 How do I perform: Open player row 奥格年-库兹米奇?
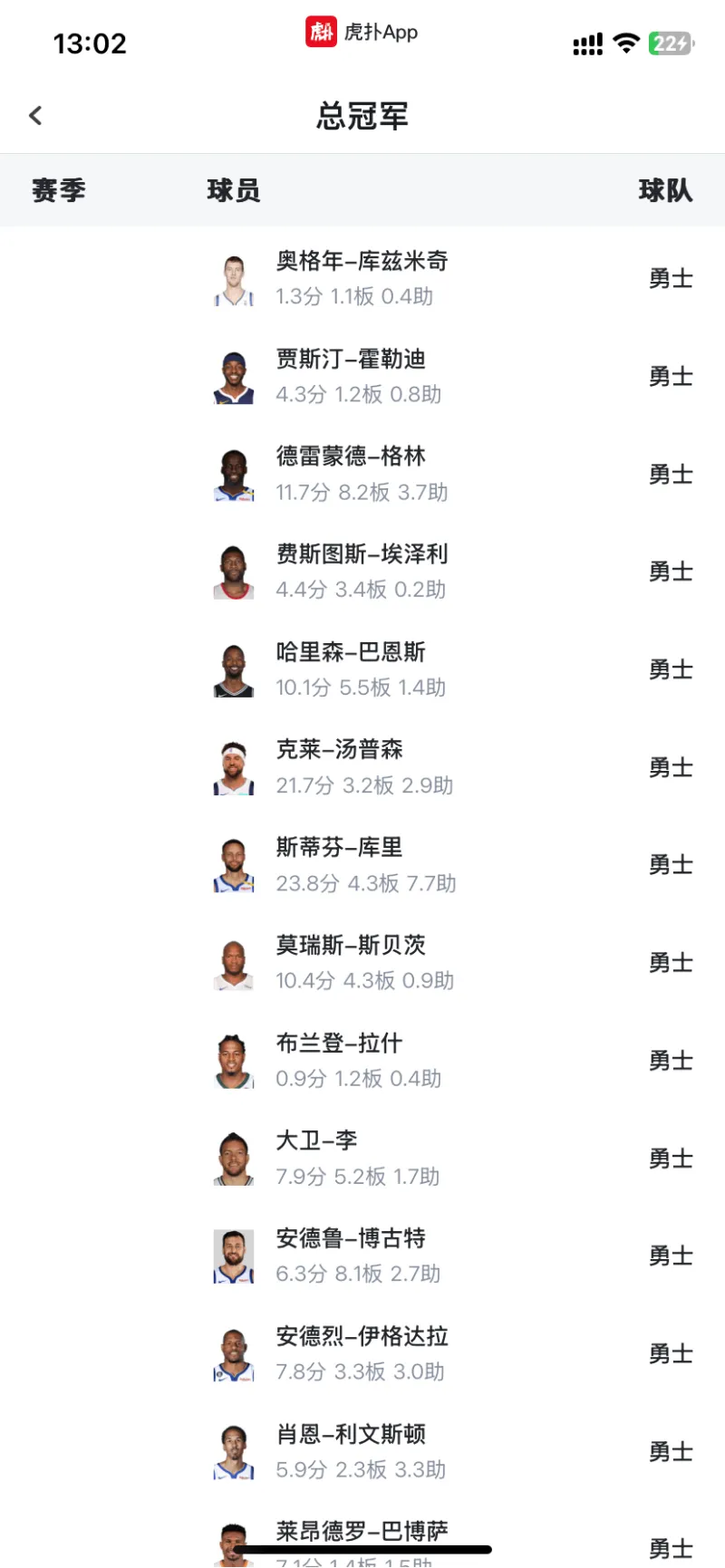pos(362,278)
